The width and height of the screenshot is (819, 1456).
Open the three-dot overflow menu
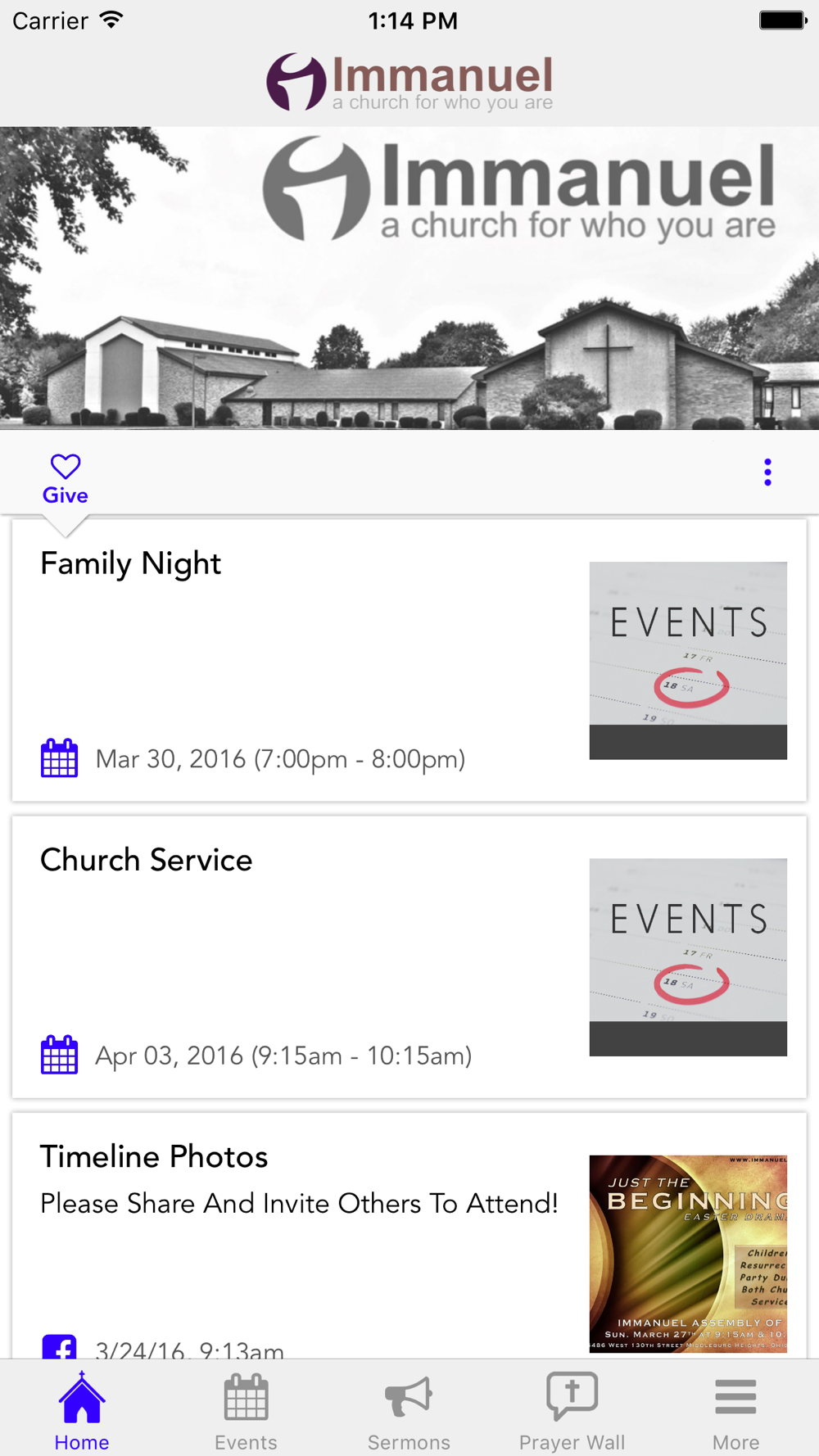(767, 473)
